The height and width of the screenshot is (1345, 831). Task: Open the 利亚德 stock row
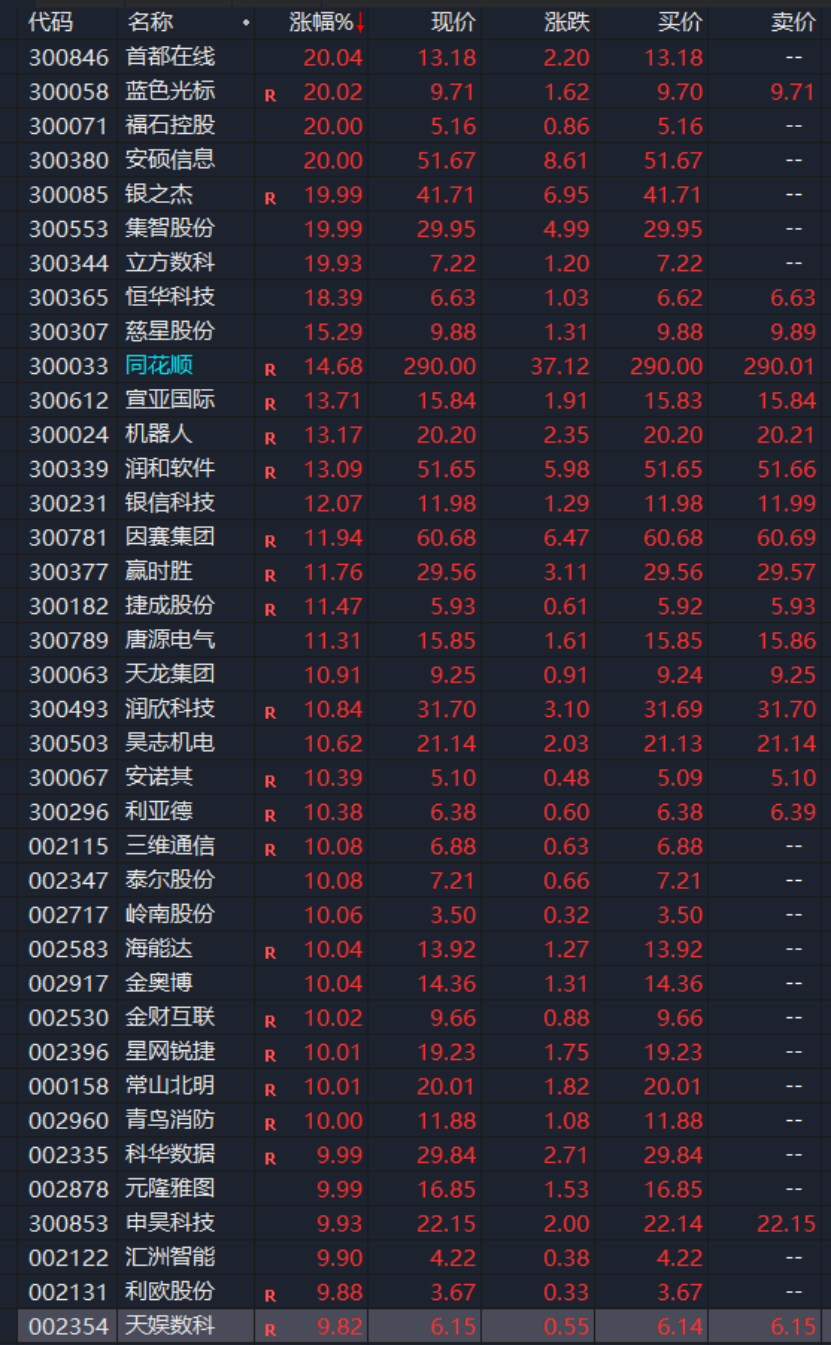pos(159,811)
